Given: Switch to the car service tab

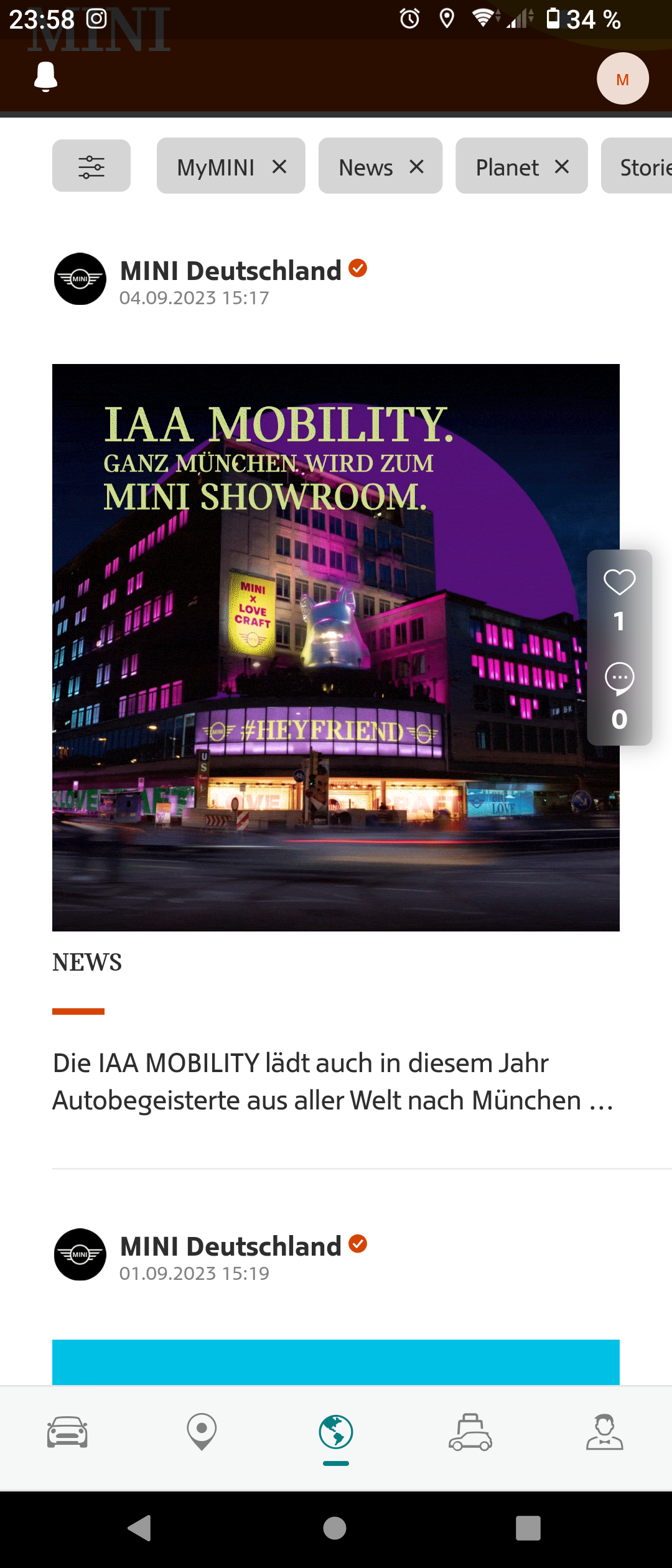Looking at the screenshot, I should (470, 1431).
